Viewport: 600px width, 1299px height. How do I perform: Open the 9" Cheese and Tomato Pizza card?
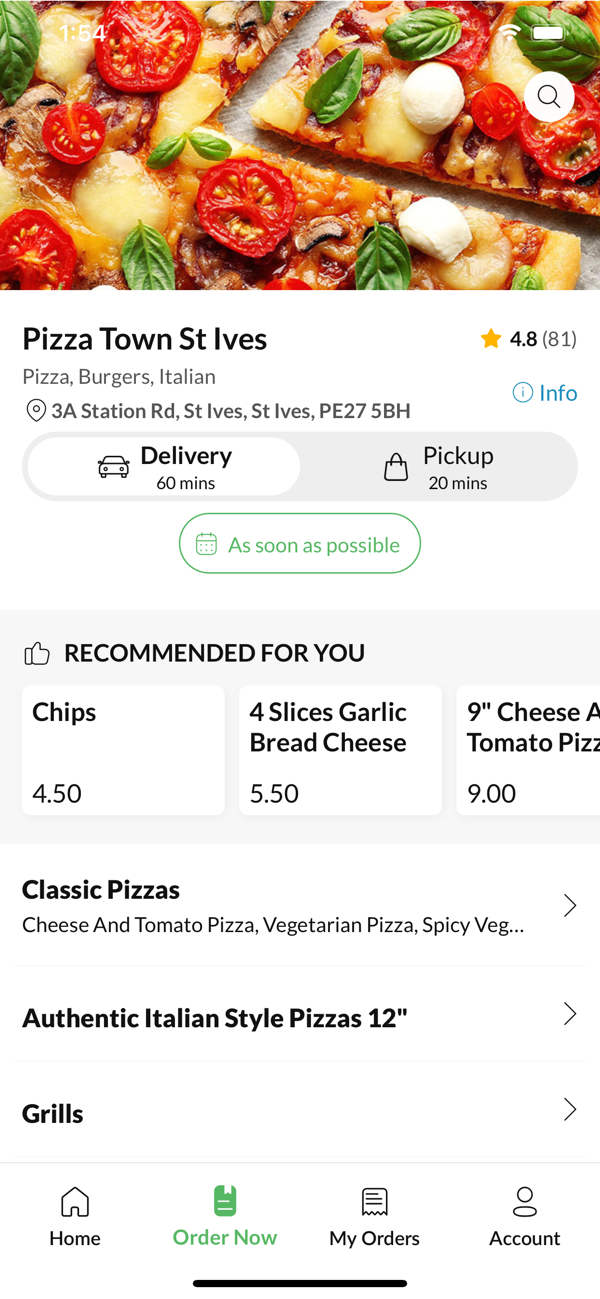point(528,750)
